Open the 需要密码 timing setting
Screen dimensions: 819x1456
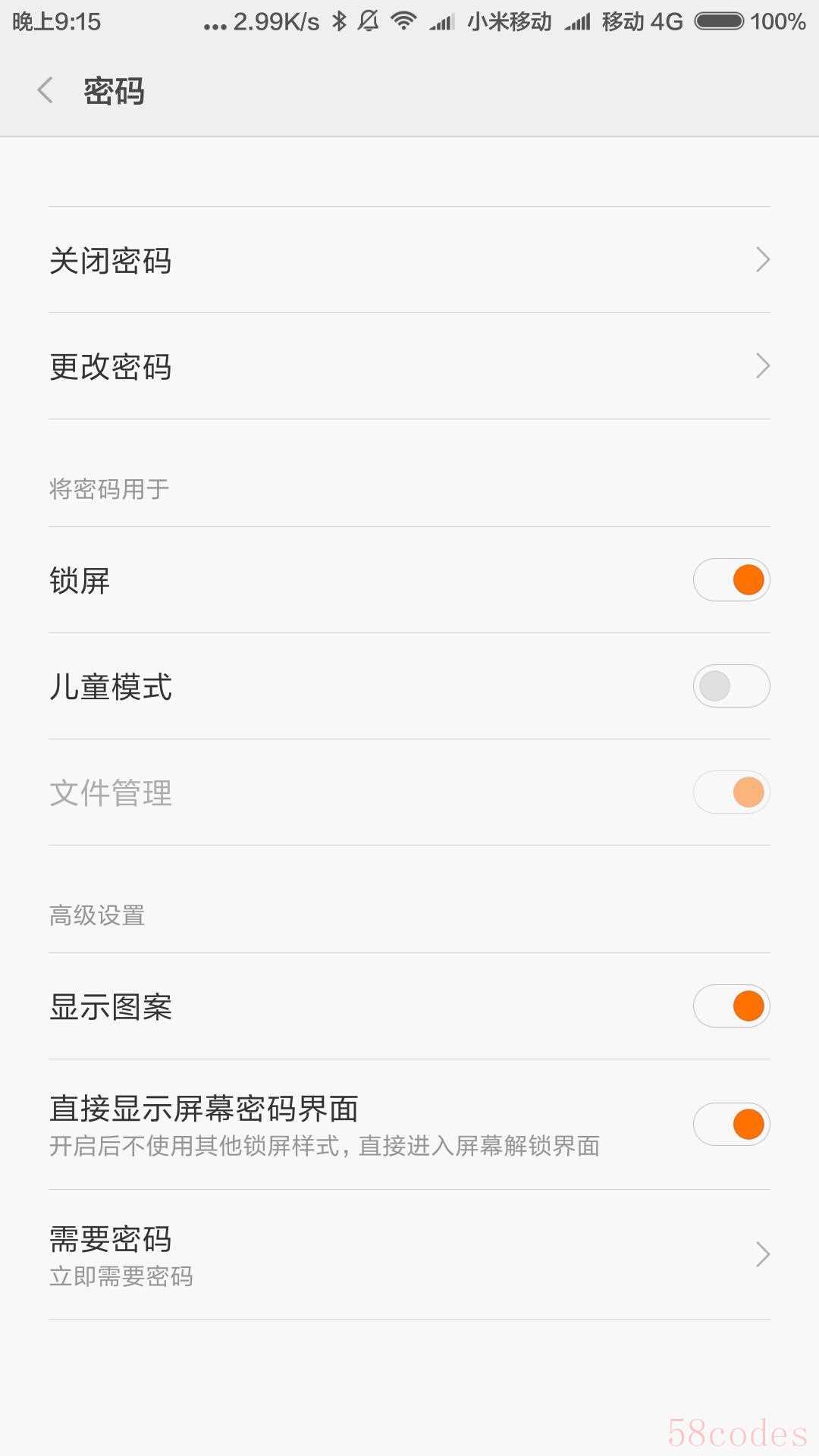tap(409, 1255)
